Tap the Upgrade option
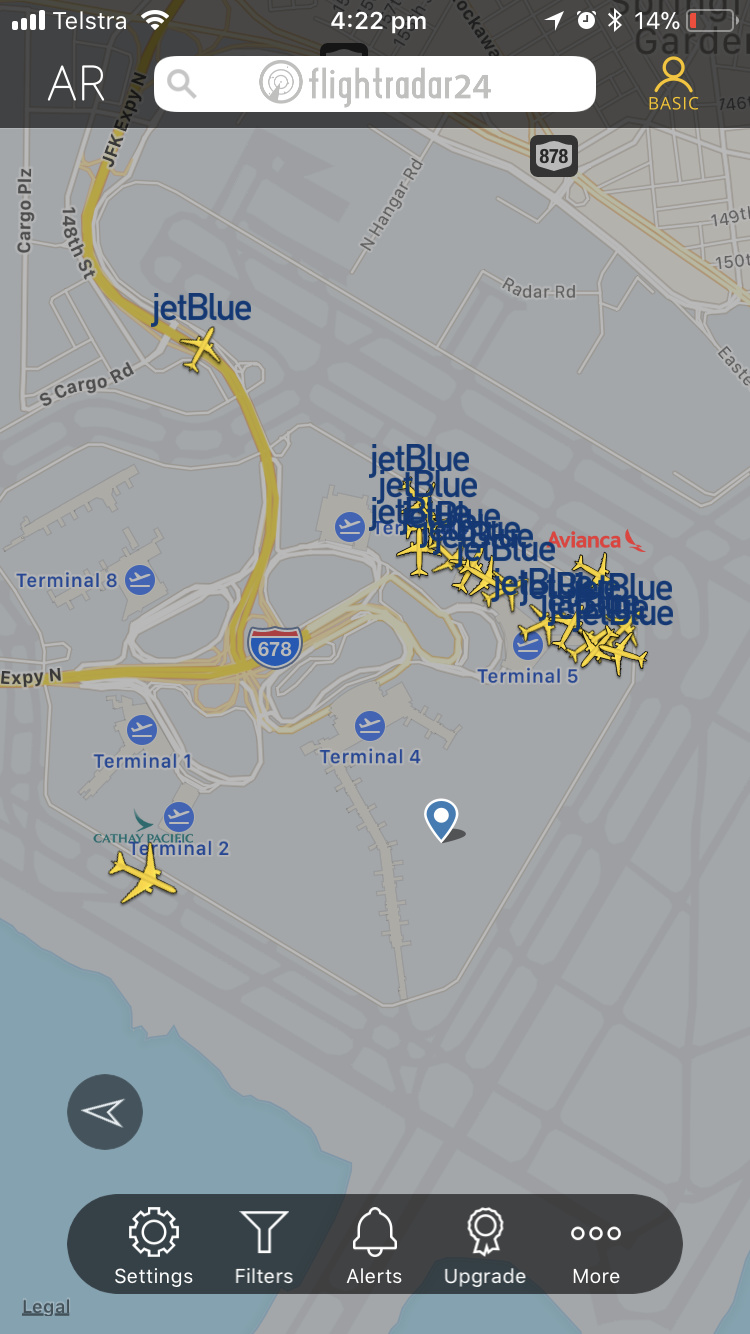750x1334 pixels. [485, 1245]
